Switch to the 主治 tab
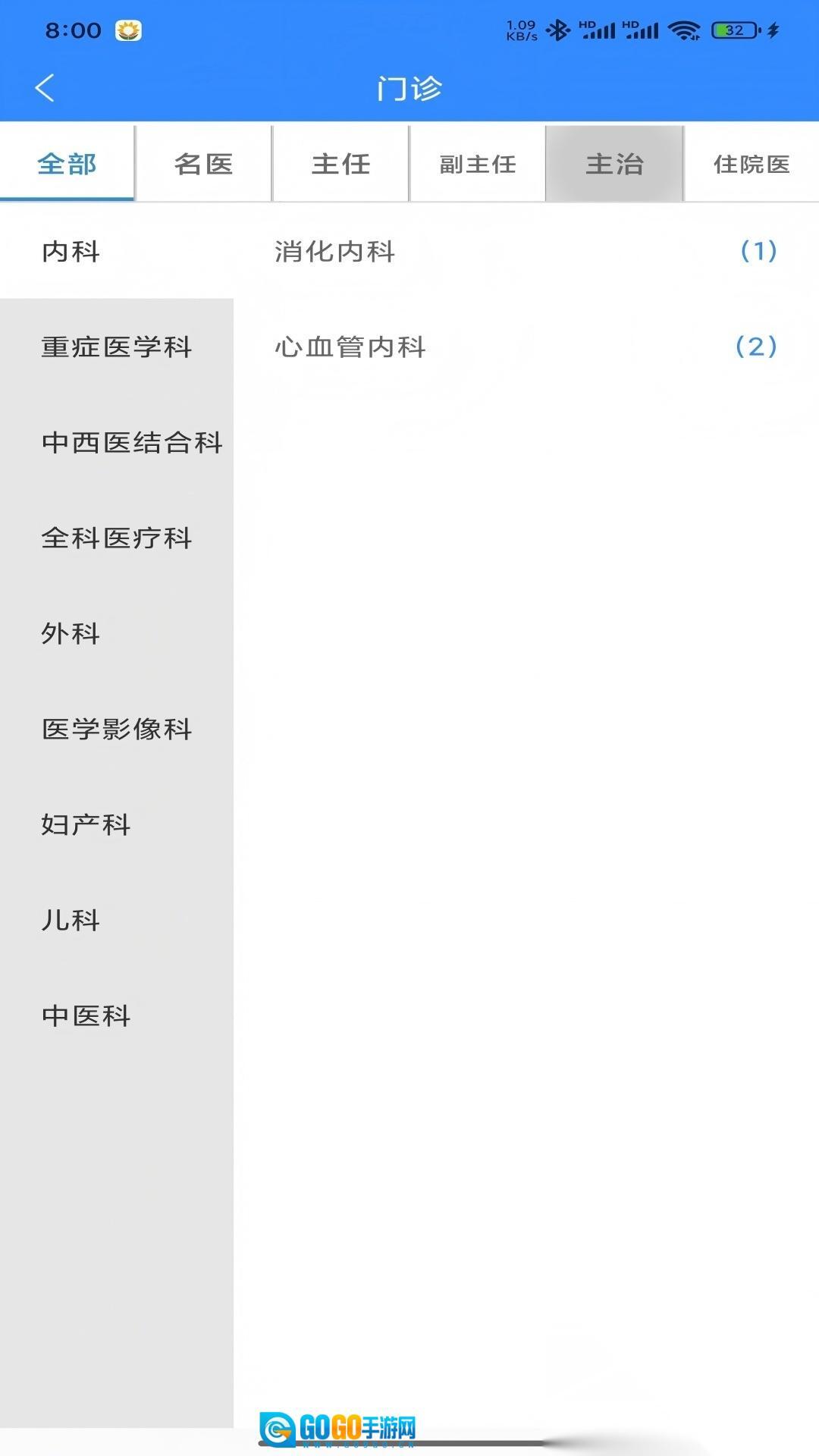Screen dimensions: 819x1456 [614, 164]
